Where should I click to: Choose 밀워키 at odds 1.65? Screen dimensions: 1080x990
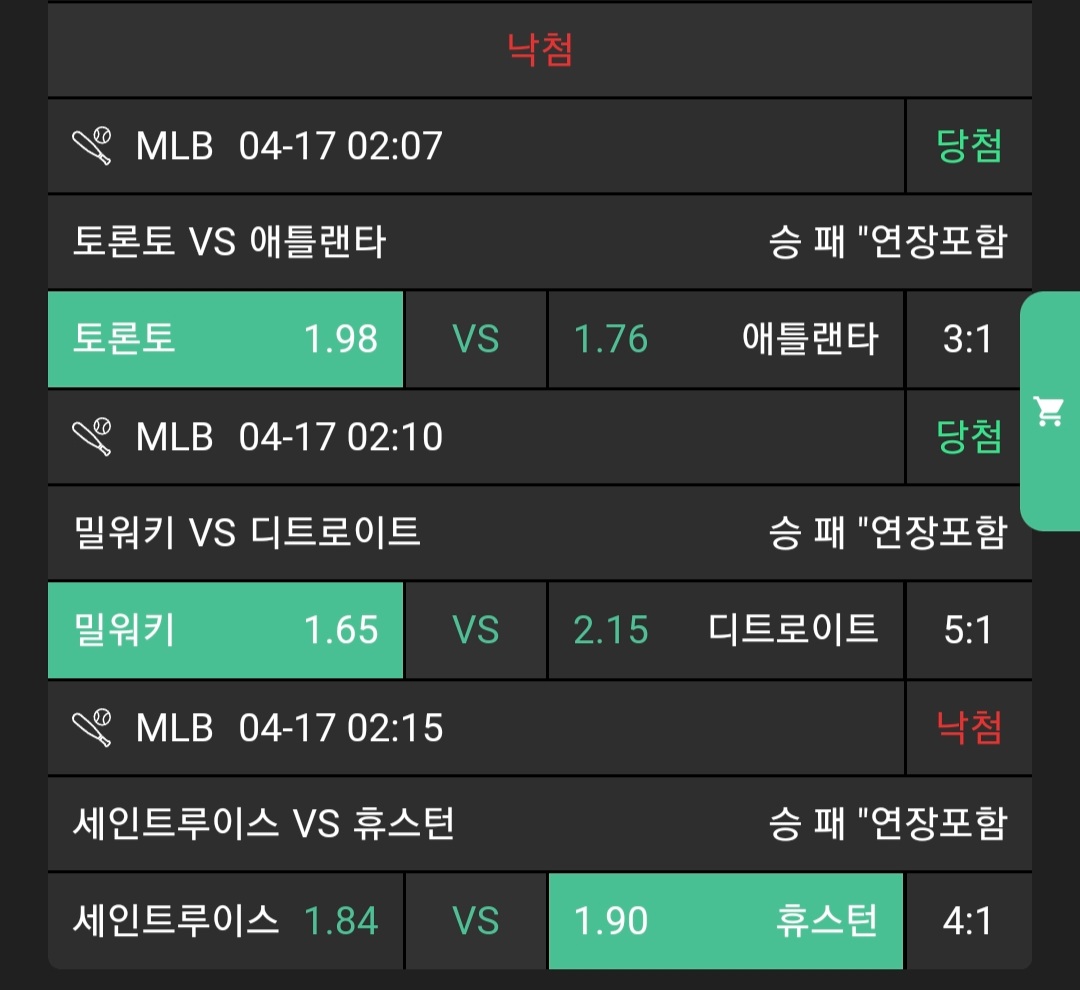(x=226, y=631)
